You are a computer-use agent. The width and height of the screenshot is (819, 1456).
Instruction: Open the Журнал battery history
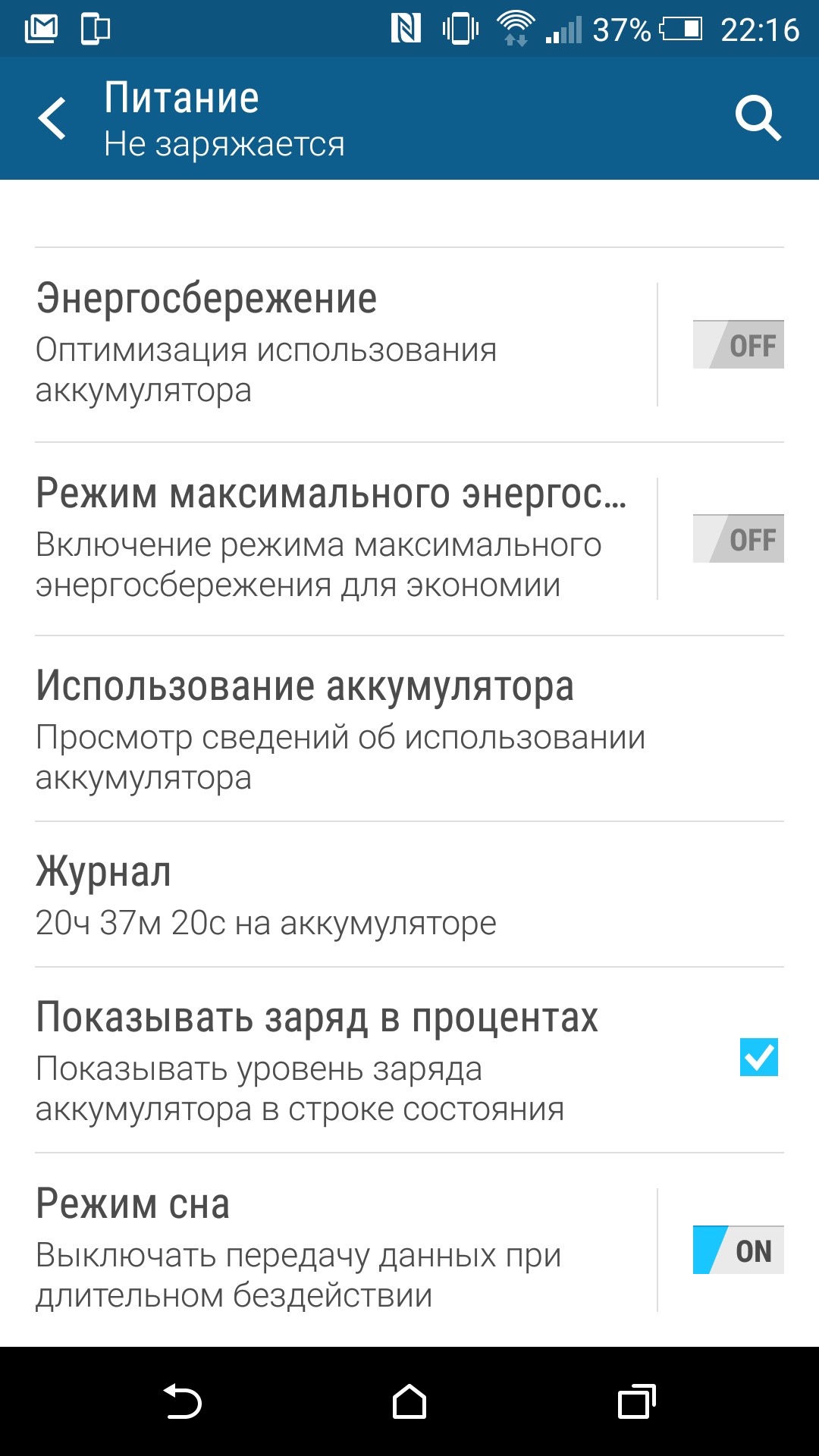(409, 895)
